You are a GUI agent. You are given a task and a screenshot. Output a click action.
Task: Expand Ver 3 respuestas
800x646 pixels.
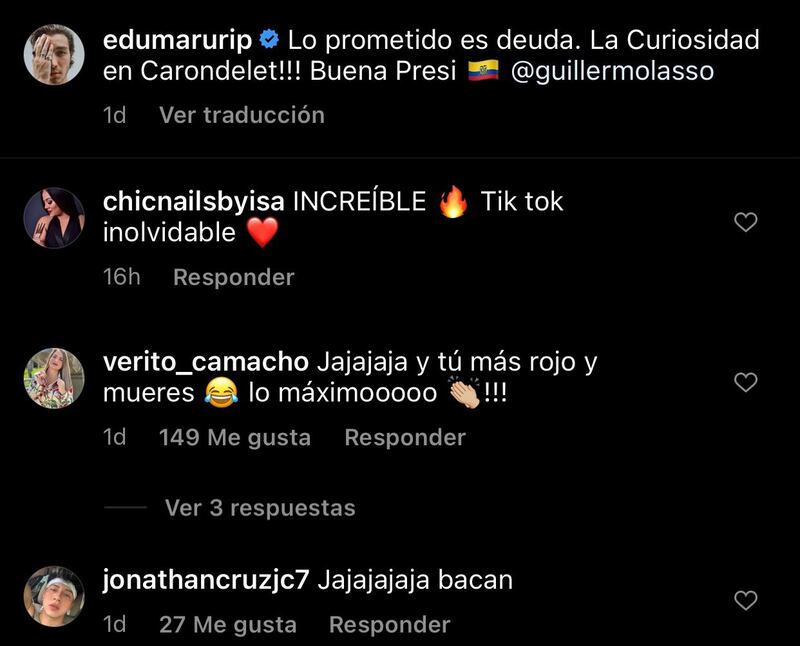(x=259, y=508)
